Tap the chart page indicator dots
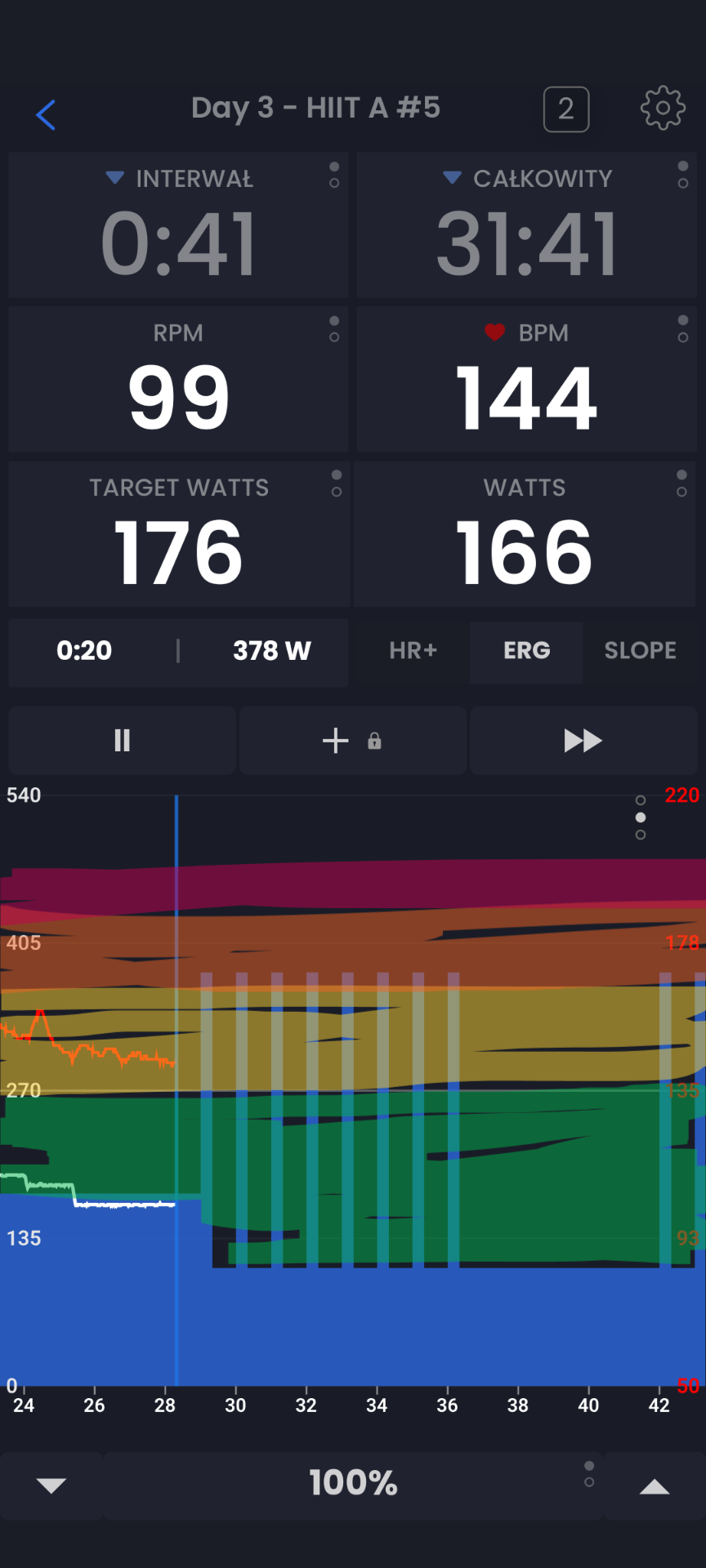The height and width of the screenshot is (1568, 706). [641, 817]
